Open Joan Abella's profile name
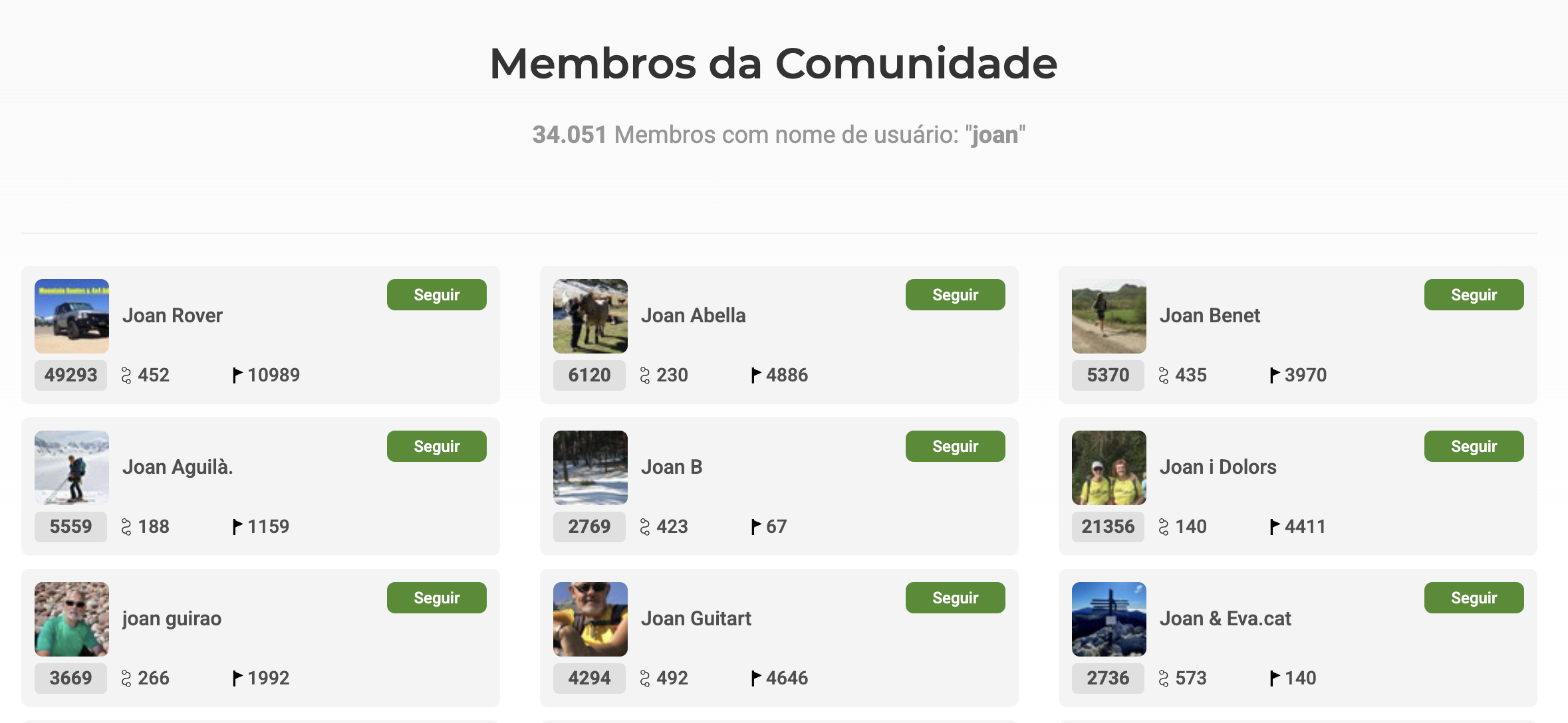This screenshot has width=1568, height=723. 693,316
